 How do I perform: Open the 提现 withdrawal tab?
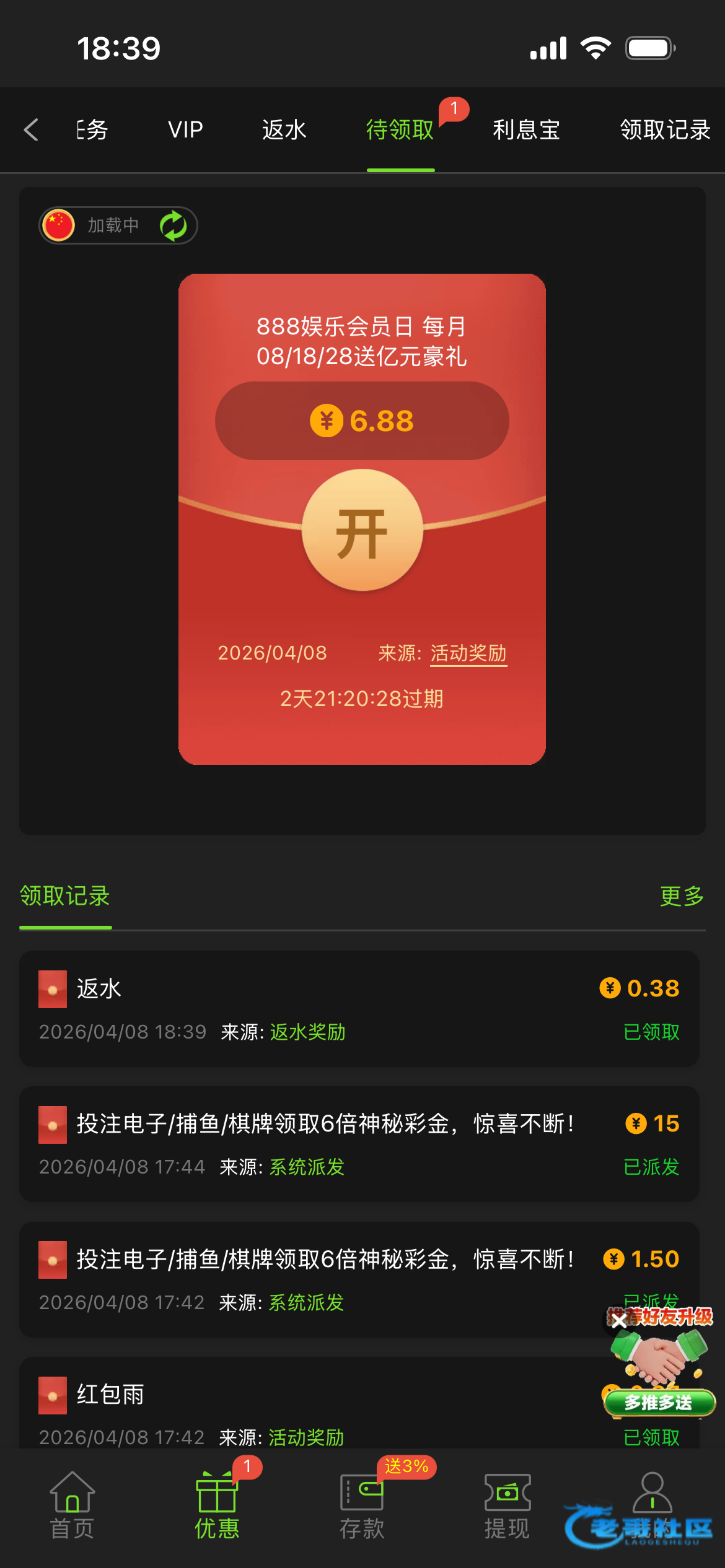point(507,1506)
